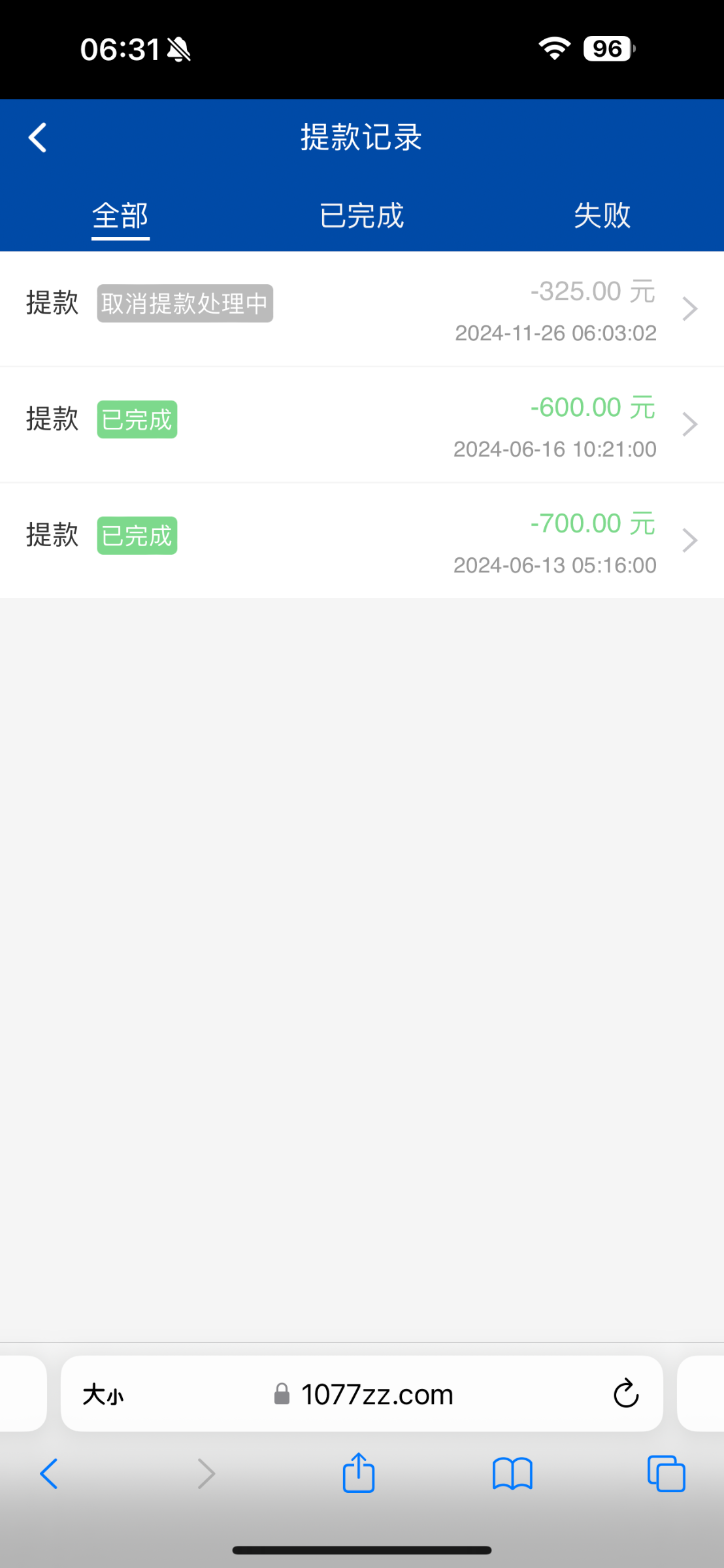The height and width of the screenshot is (1568, 724).
Task: Open the -600.00 元 withdrawal record
Action: (x=361, y=425)
